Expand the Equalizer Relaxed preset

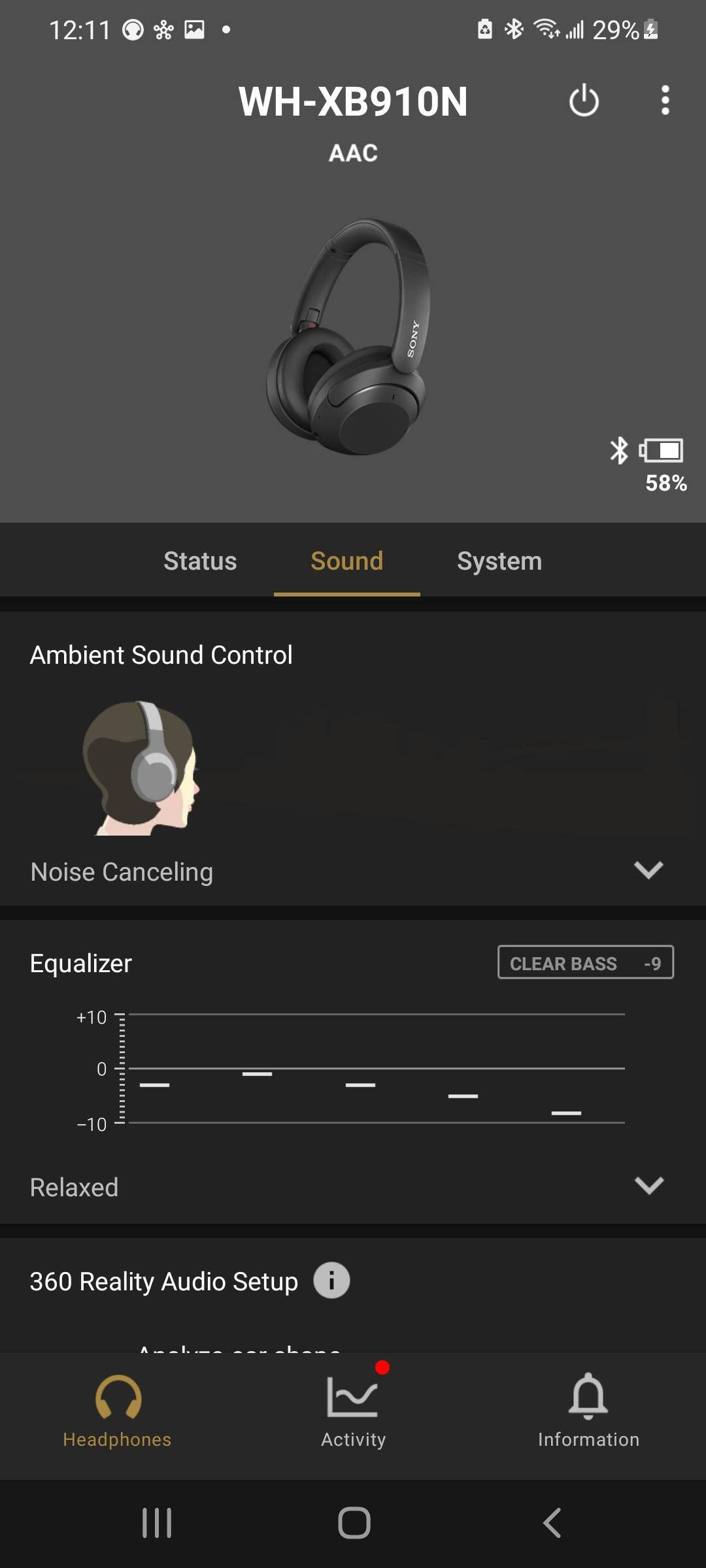648,1186
